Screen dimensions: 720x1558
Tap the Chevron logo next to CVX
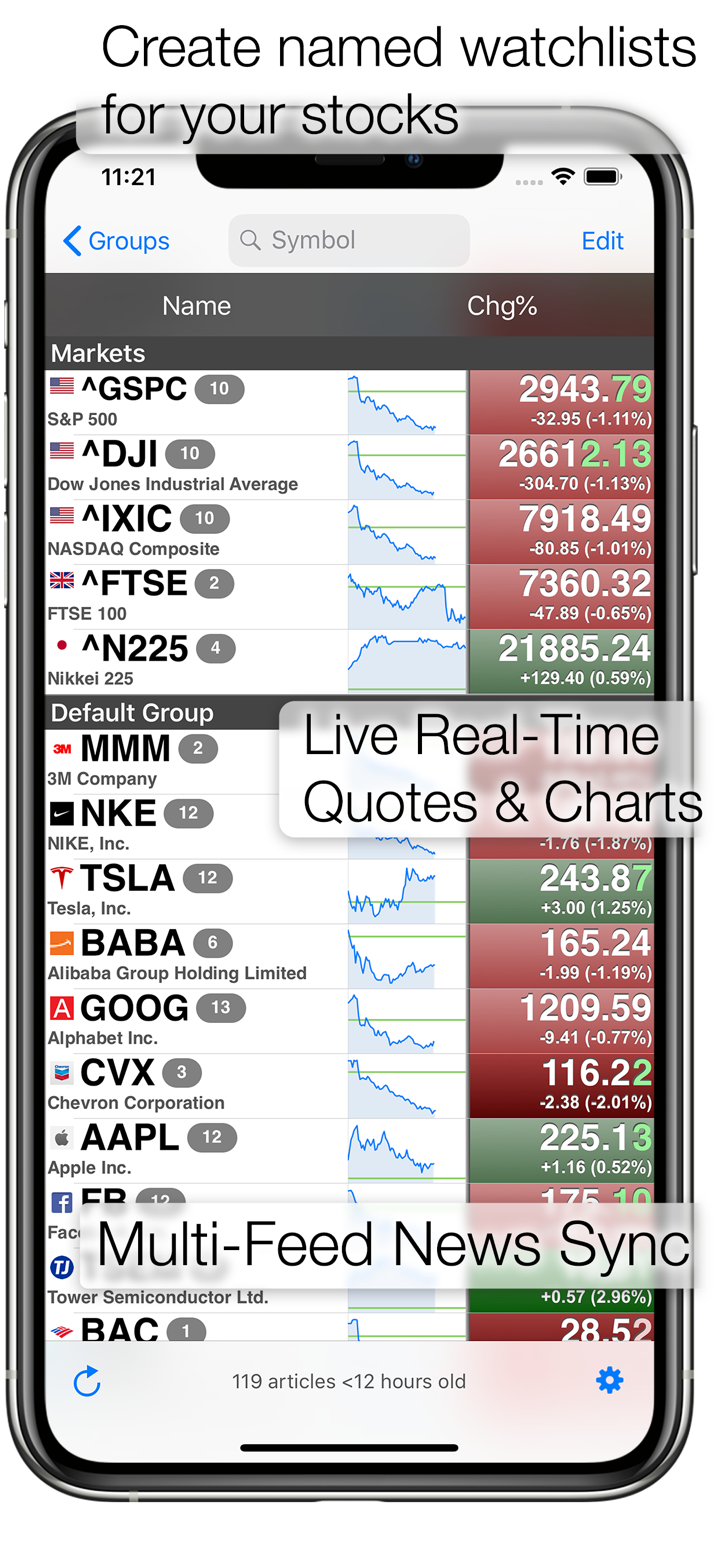pos(61,1073)
